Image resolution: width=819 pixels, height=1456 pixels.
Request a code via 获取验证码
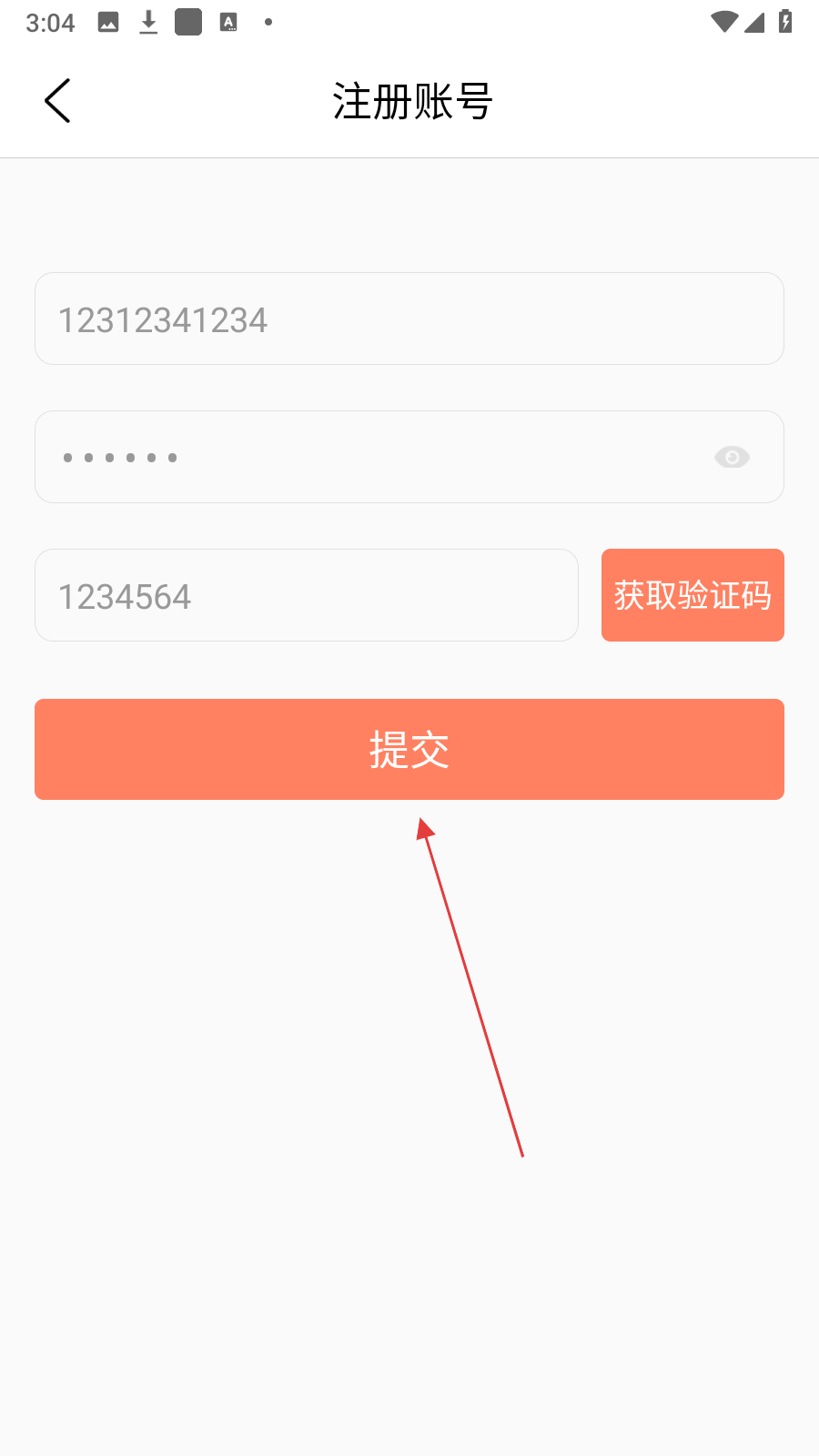pos(693,595)
